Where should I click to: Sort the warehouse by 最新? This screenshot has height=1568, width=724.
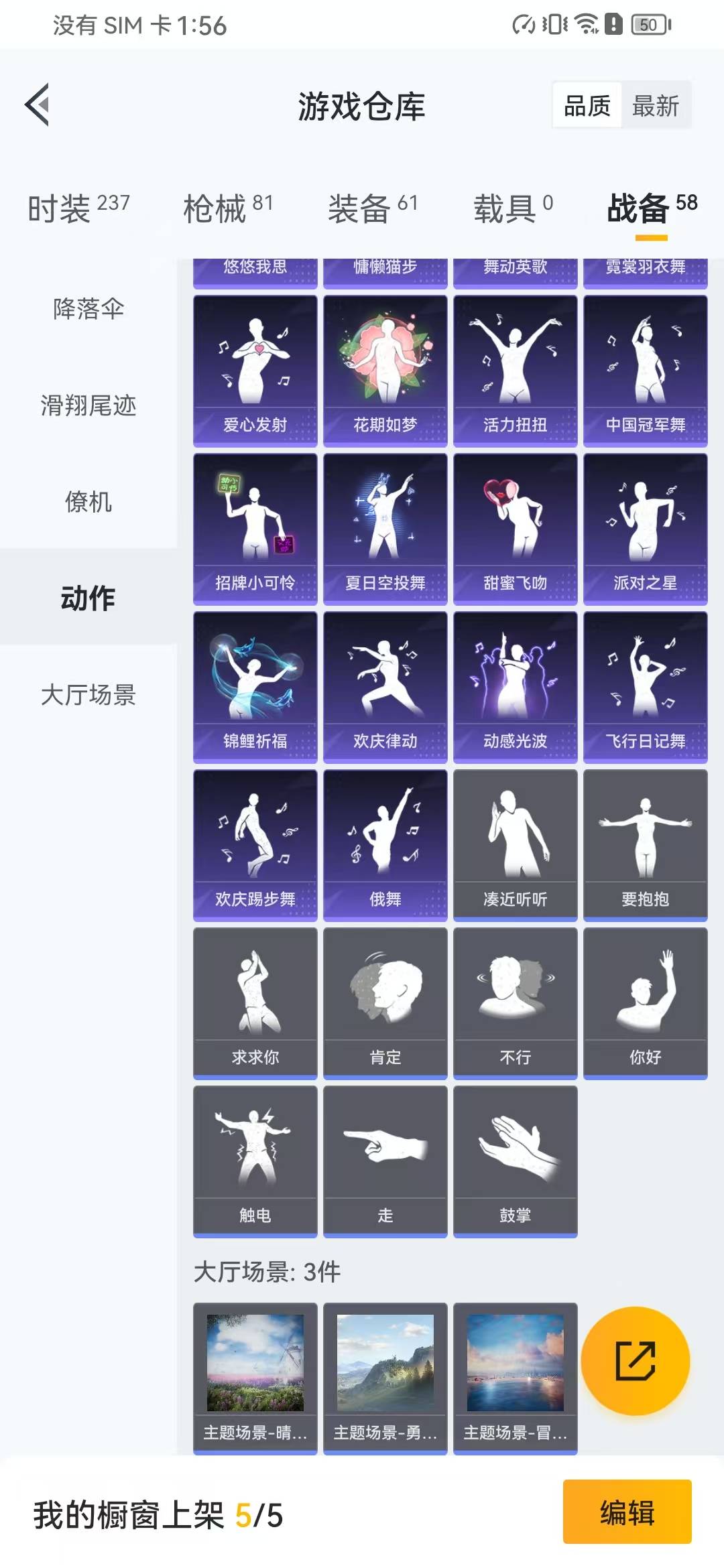coord(656,105)
